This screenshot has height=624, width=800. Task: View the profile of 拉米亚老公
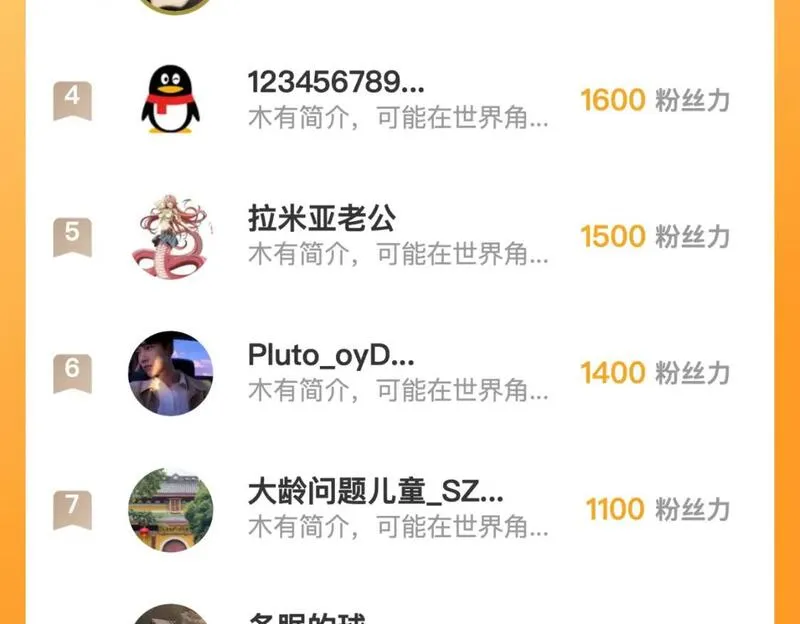coord(398,236)
